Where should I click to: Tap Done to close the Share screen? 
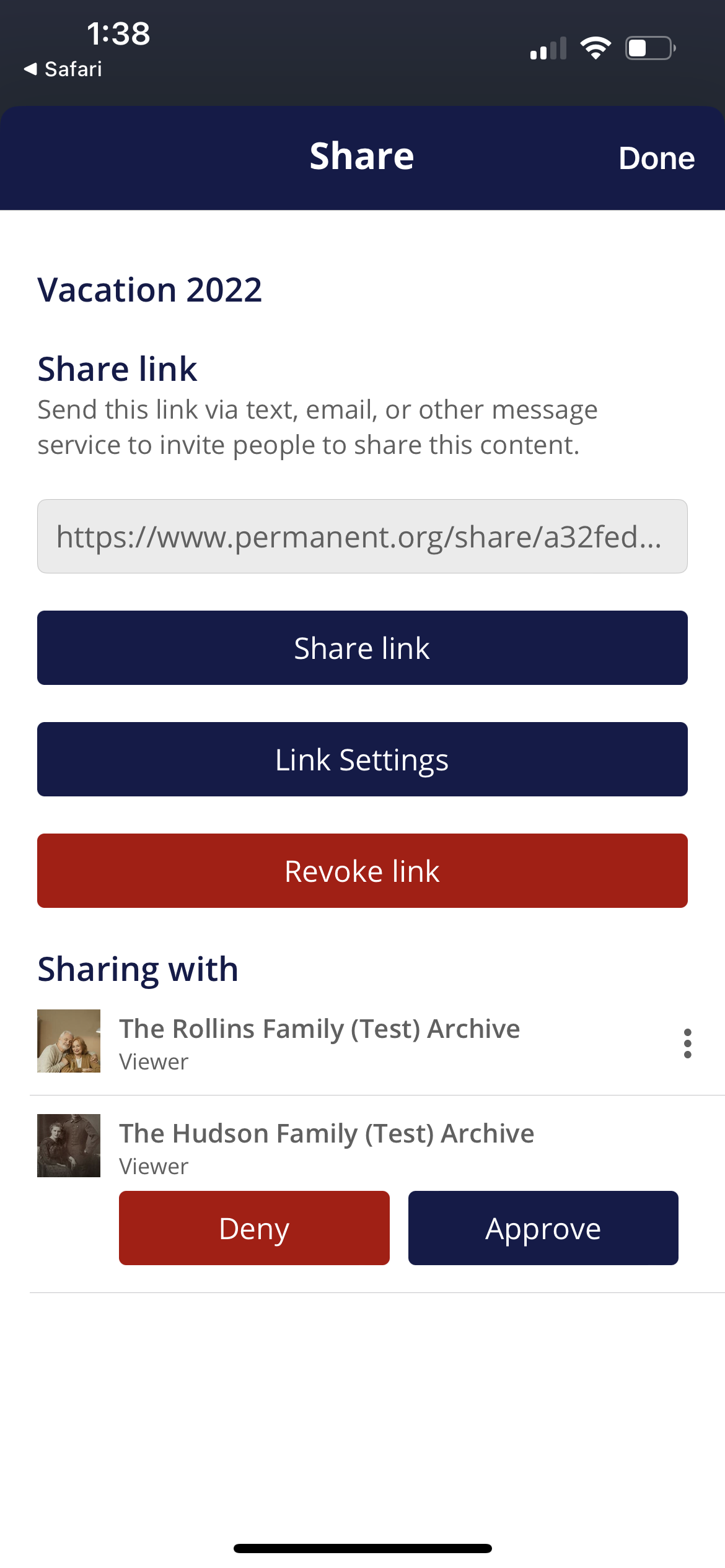[656, 158]
